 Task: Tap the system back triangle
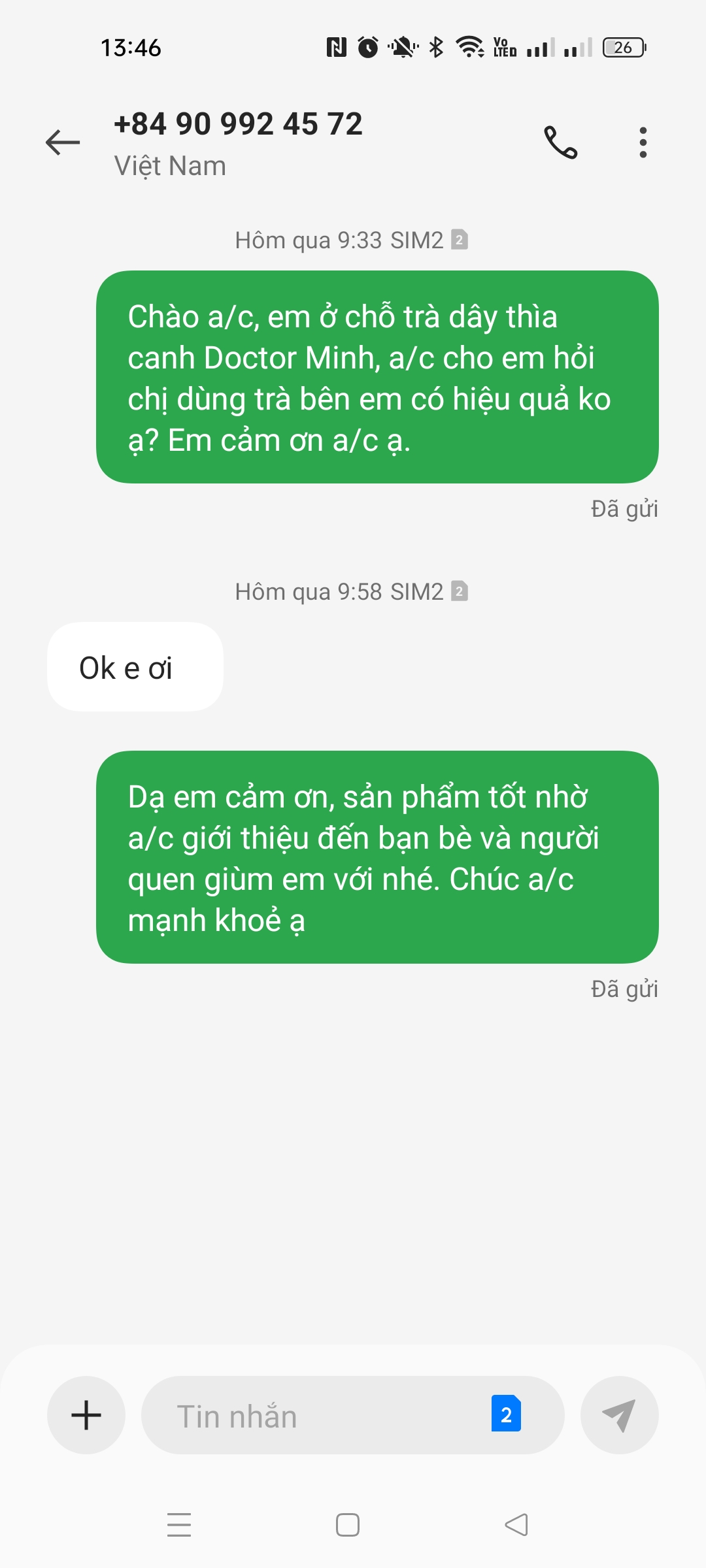tap(516, 1525)
